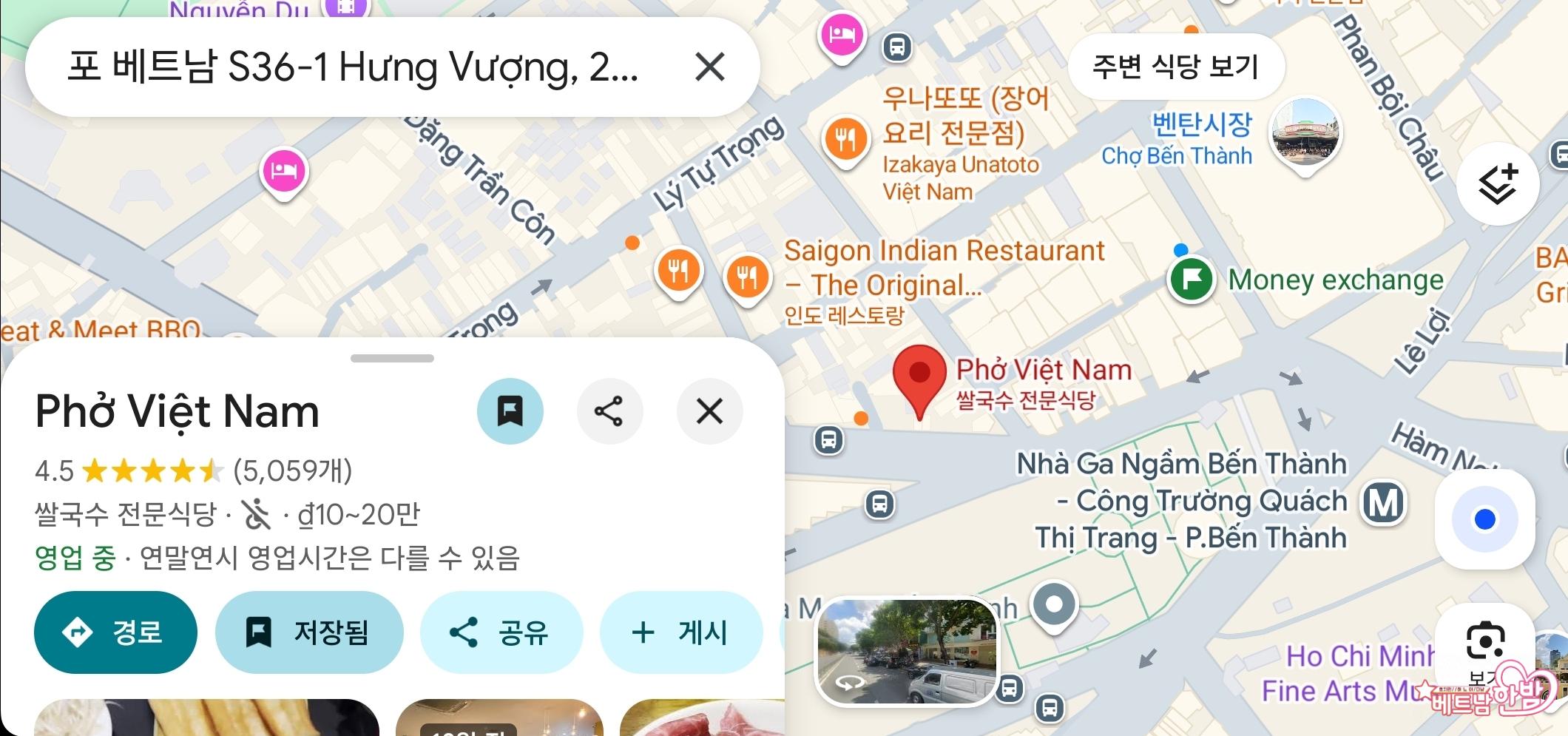The height and width of the screenshot is (736, 1568).
Task: Open the map layers button
Action: pyautogui.click(x=1498, y=183)
